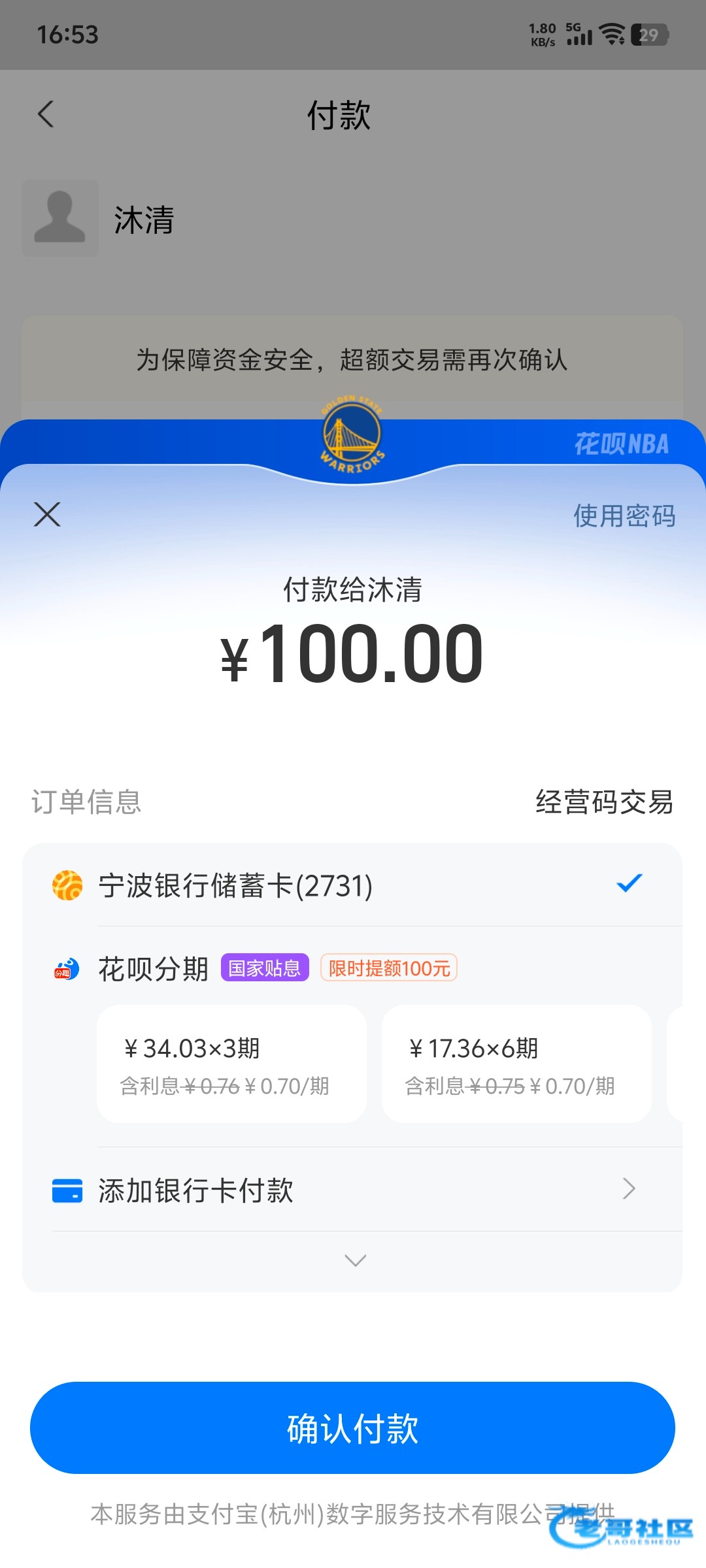Tap 使用密码 to pay with password

624,516
